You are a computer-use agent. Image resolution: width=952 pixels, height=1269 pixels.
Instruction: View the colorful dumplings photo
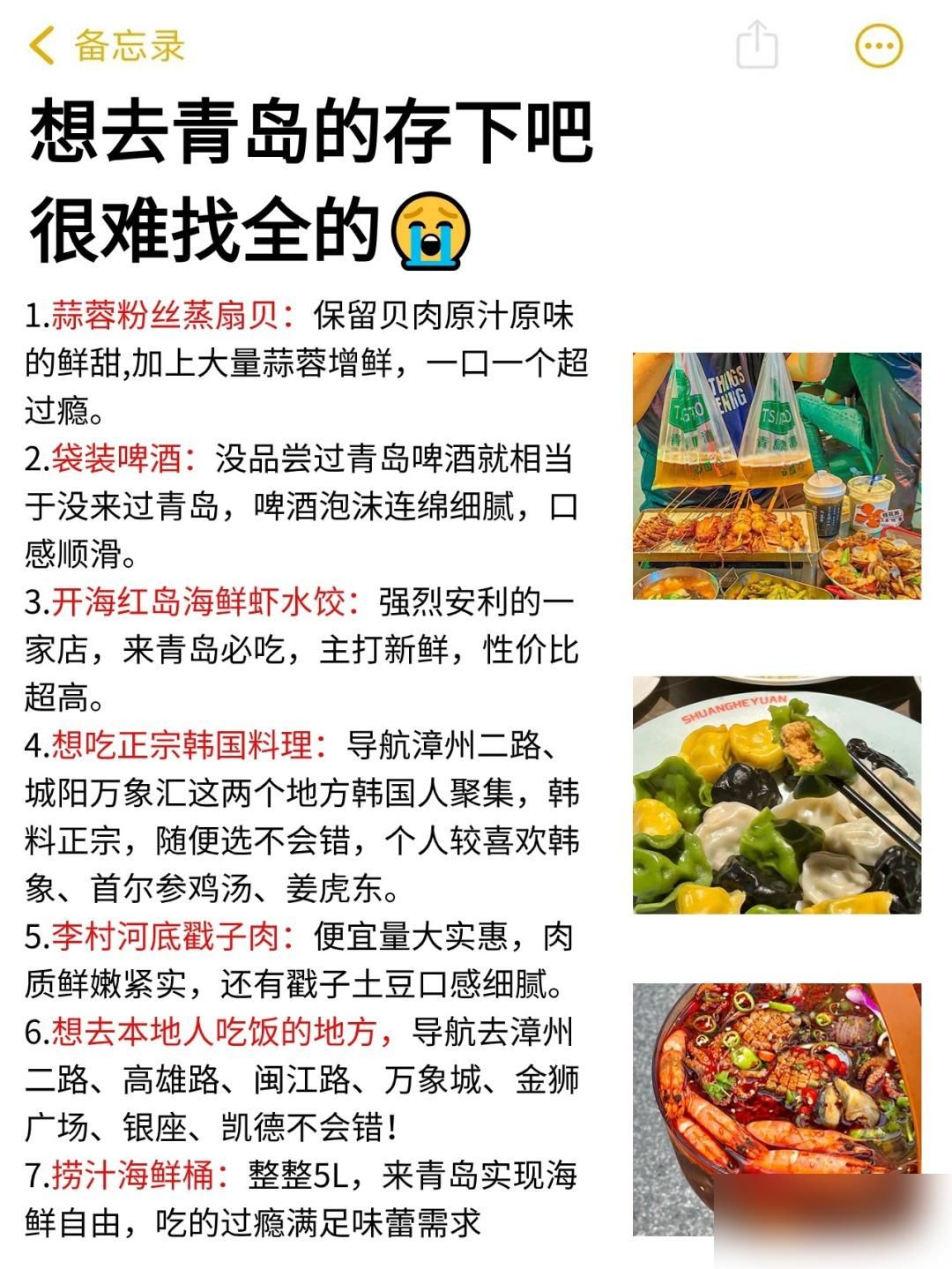777,795
